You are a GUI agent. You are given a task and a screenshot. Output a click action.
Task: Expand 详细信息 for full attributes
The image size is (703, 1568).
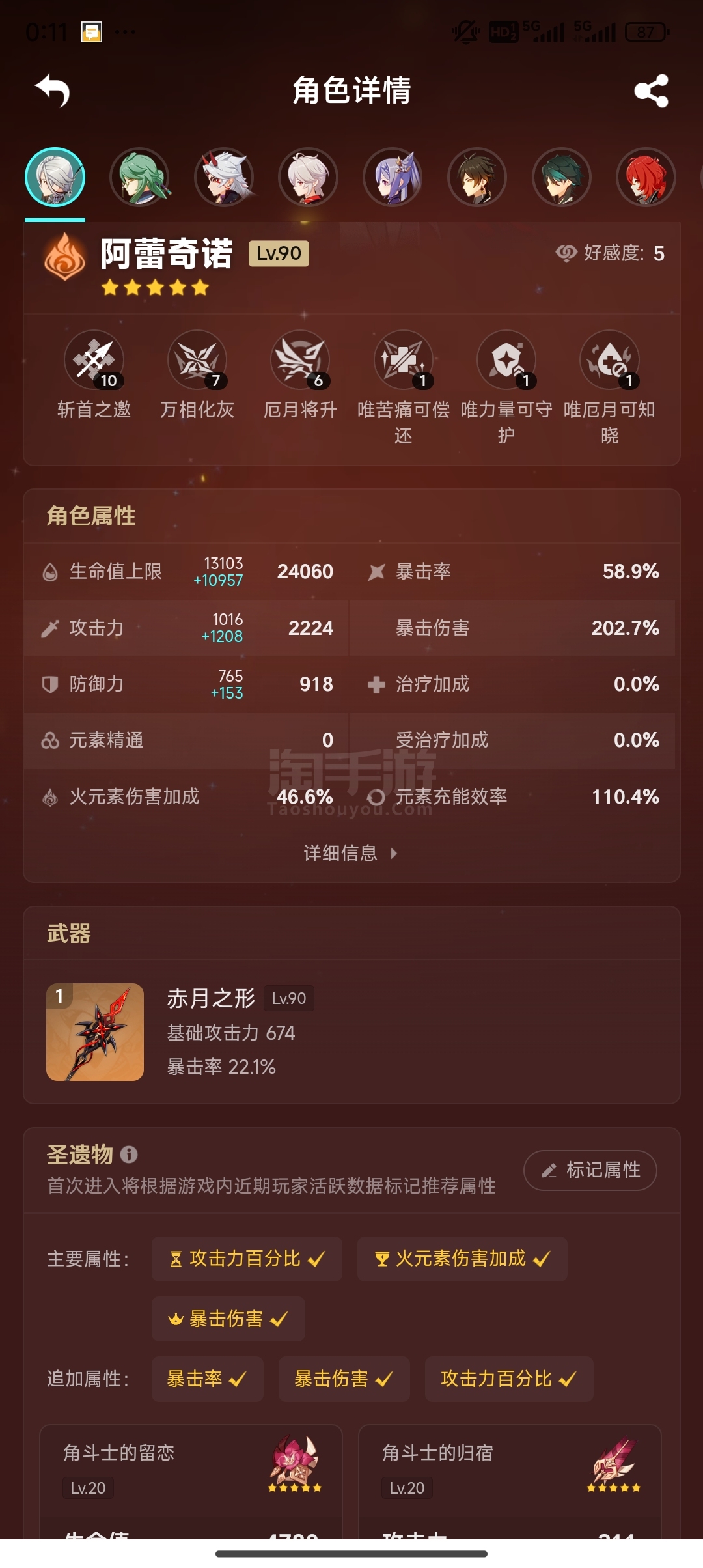tap(351, 853)
